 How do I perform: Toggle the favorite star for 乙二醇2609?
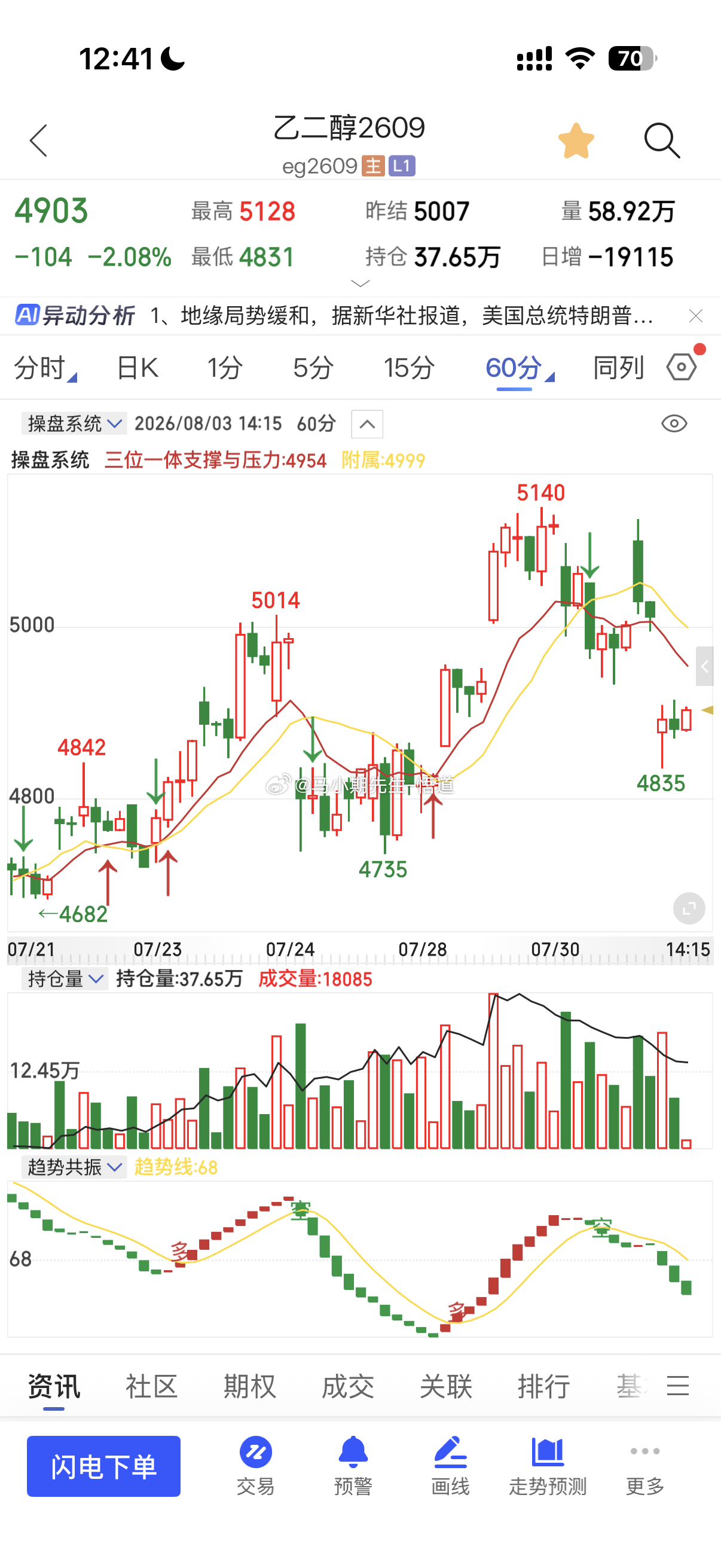click(x=576, y=141)
